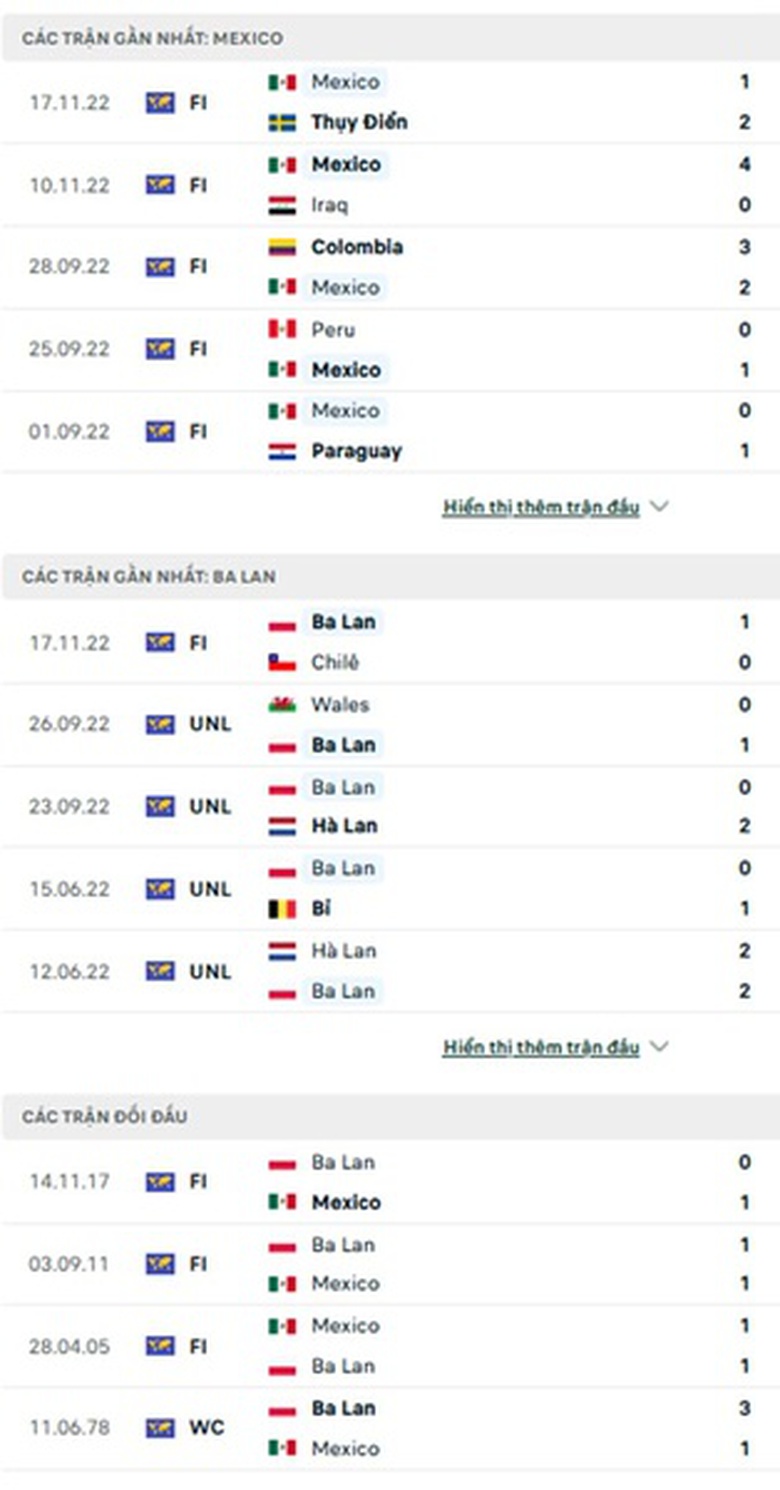This screenshot has width=780, height=1490.
Task: Open the 28.04.05 Mexico vs Ba Lan match
Action: pyautogui.click(x=390, y=1346)
